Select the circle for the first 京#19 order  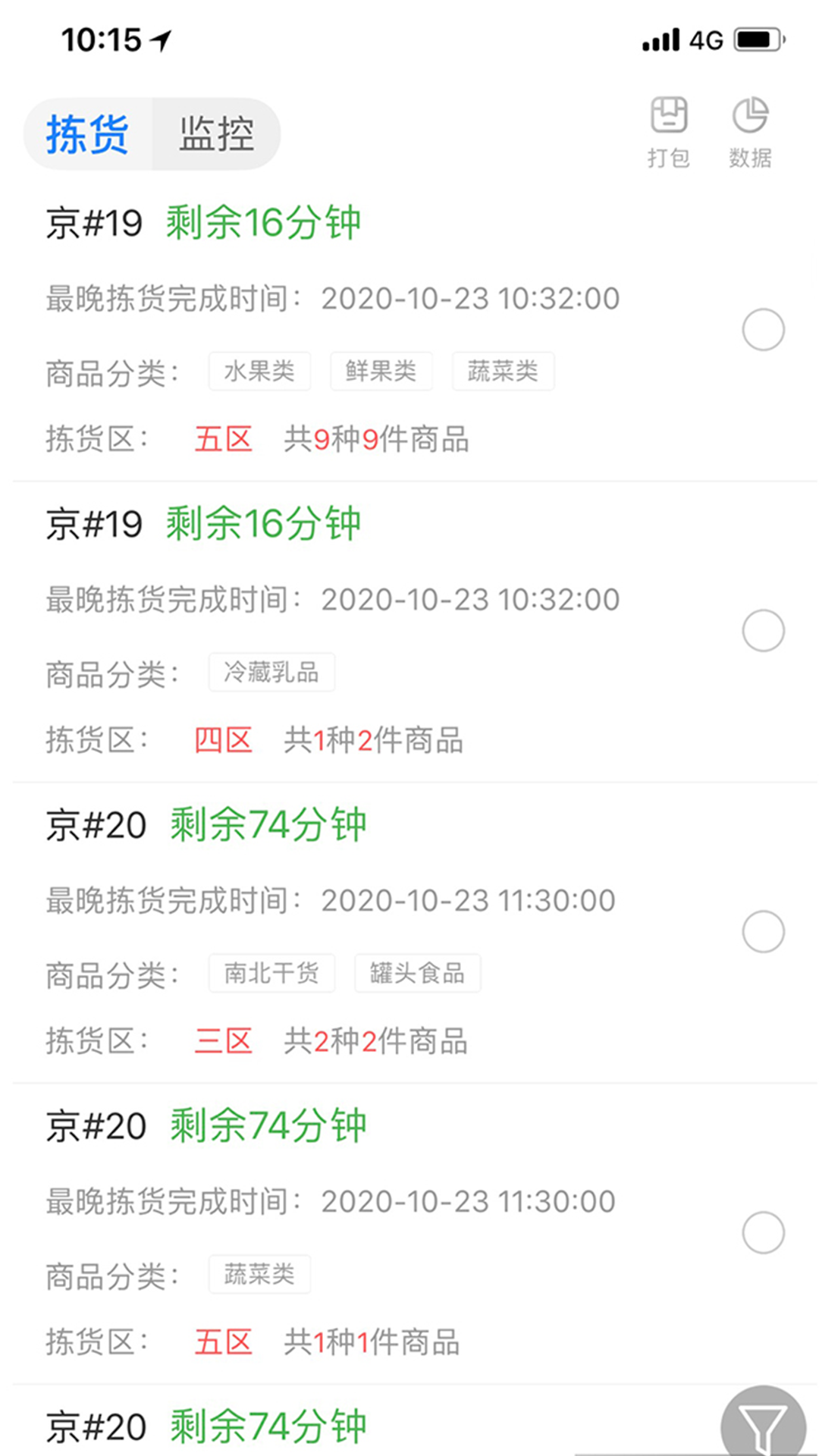[764, 330]
